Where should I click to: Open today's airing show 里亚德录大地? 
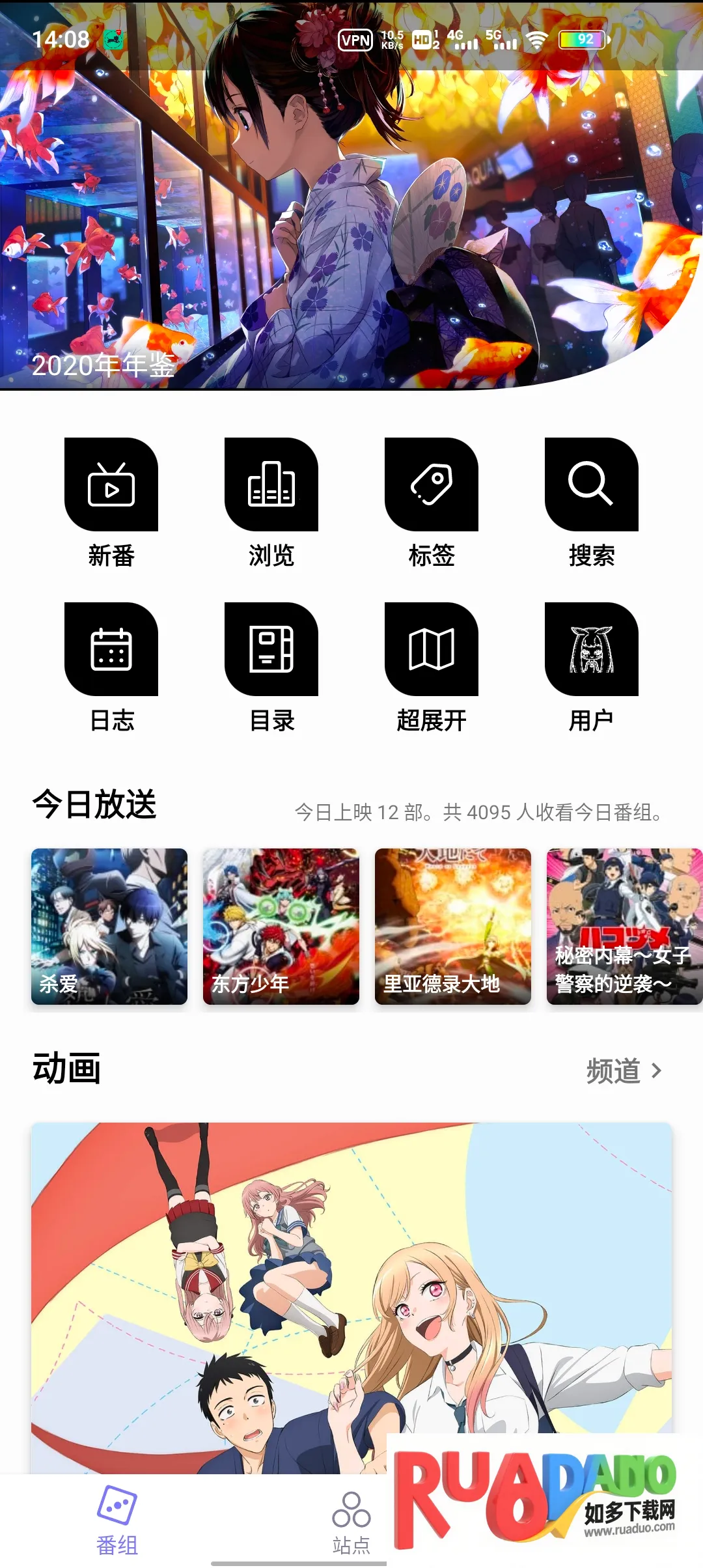[x=453, y=926]
